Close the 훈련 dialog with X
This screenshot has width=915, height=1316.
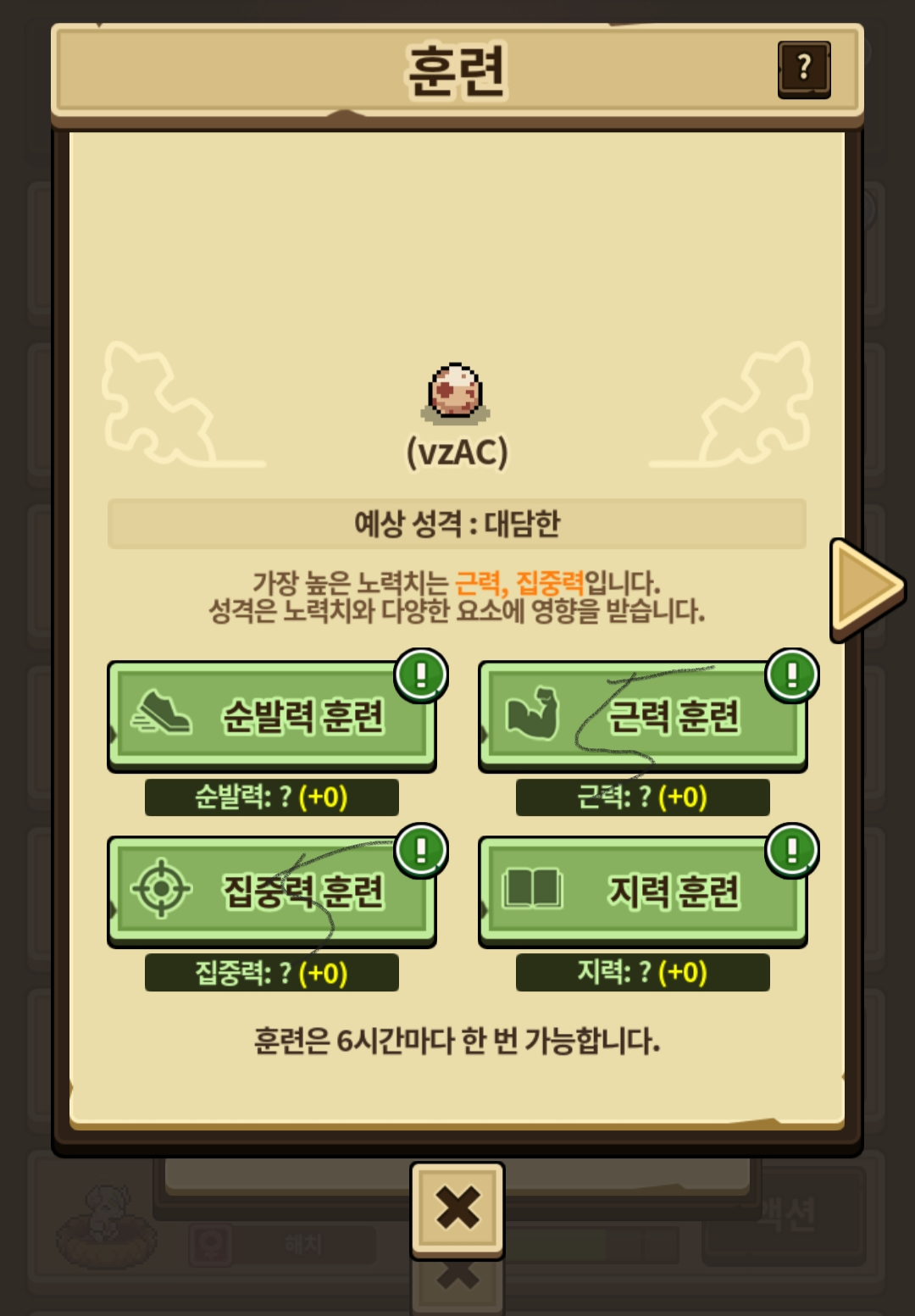(x=457, y=1208)
